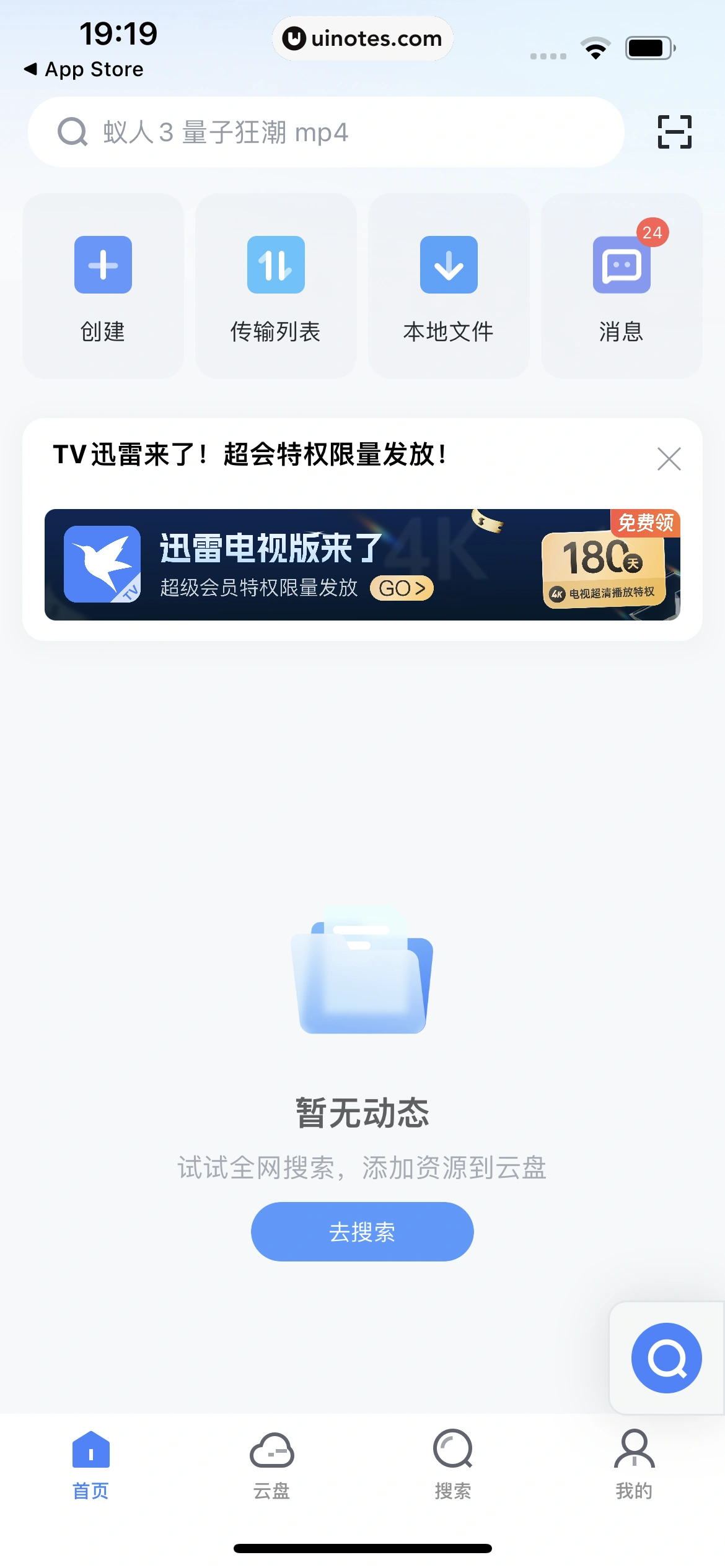Open the 迅雷电视版来了 banner
The width and height of the screenshot is (725, 1568).
(362, 564)
